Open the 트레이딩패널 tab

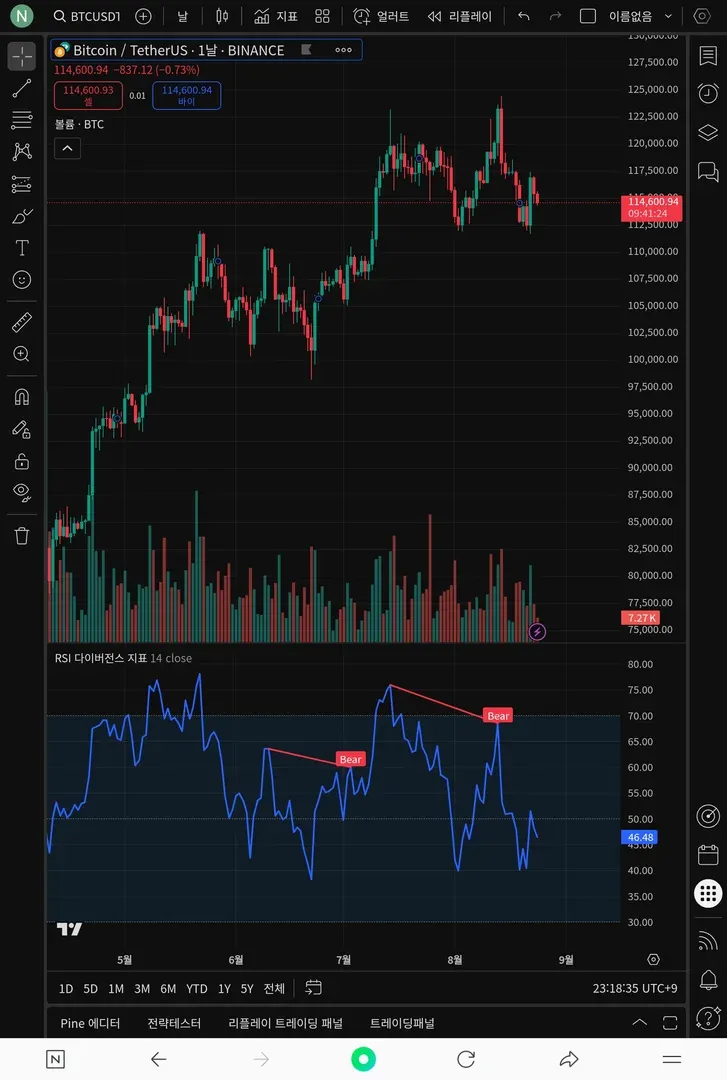coord(402,1023)
